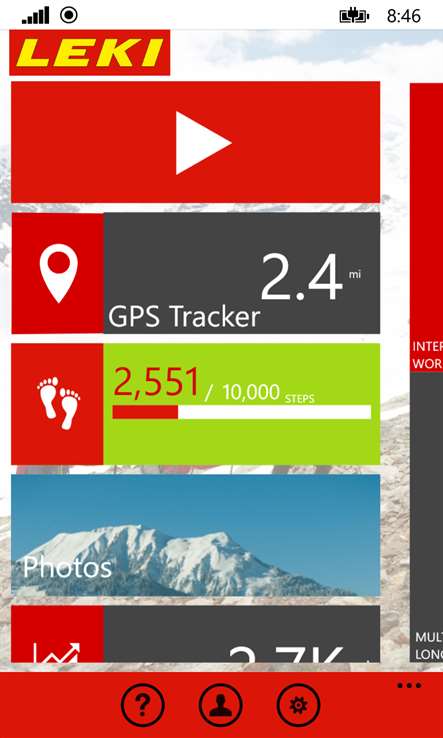
Task: Open the statistics chart tile
Action: pyautogui.click(x=195, y=634)
